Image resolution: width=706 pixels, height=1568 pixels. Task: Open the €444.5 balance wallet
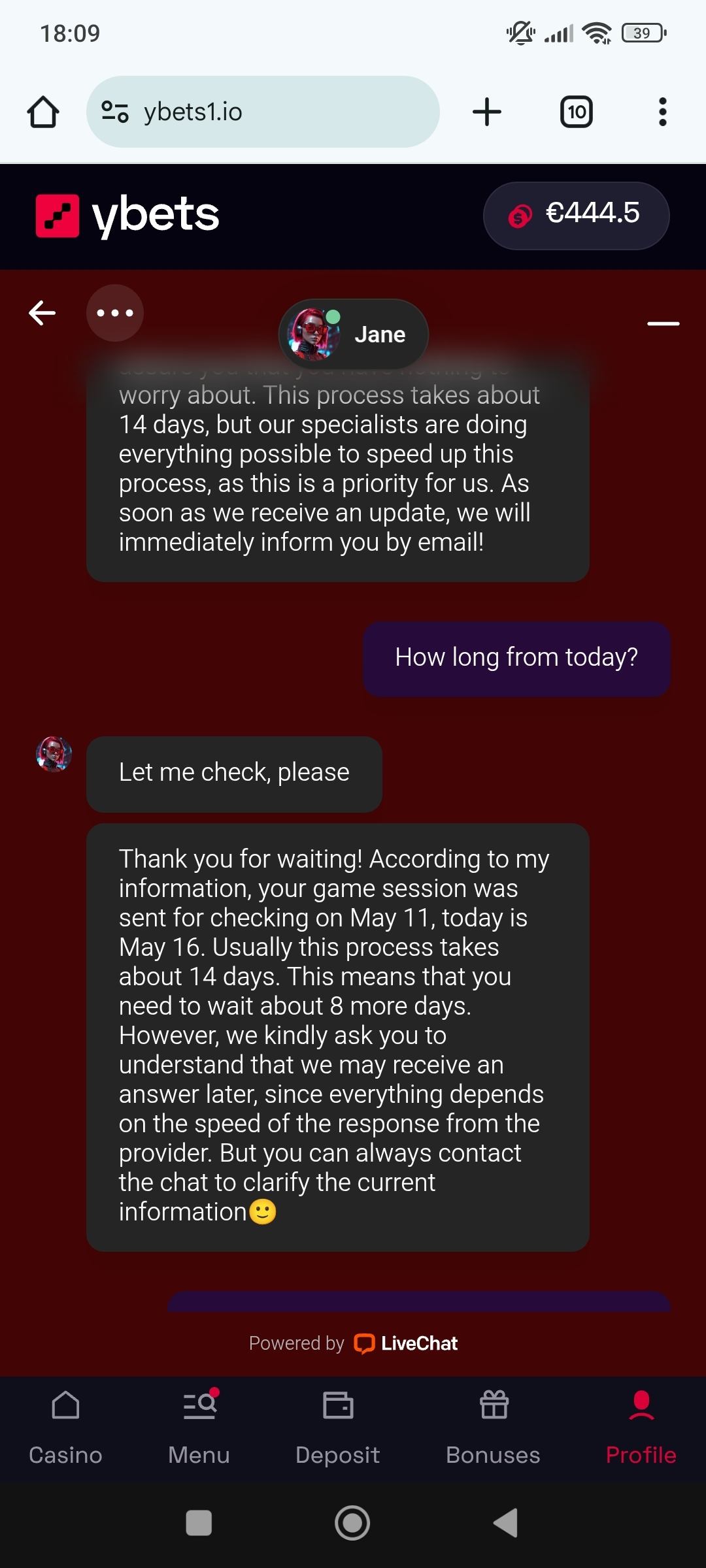click(x=576, y=215)
